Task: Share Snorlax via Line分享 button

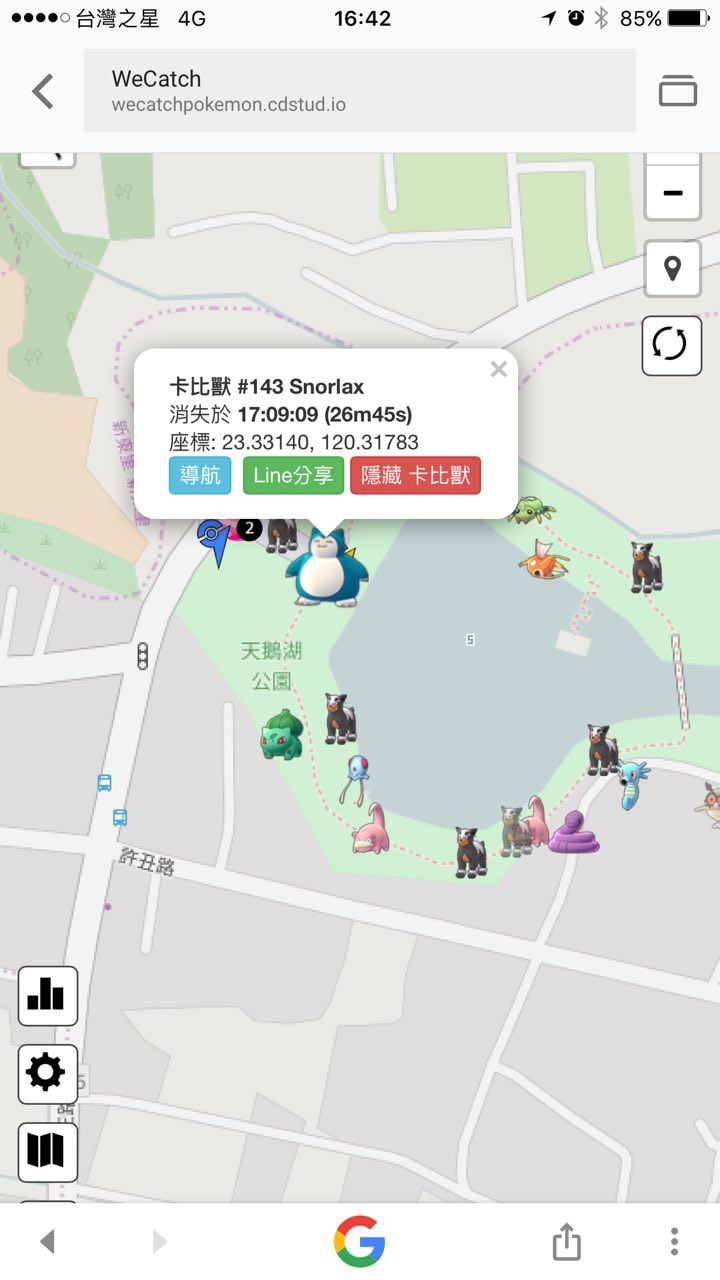Action: (293, 476)
